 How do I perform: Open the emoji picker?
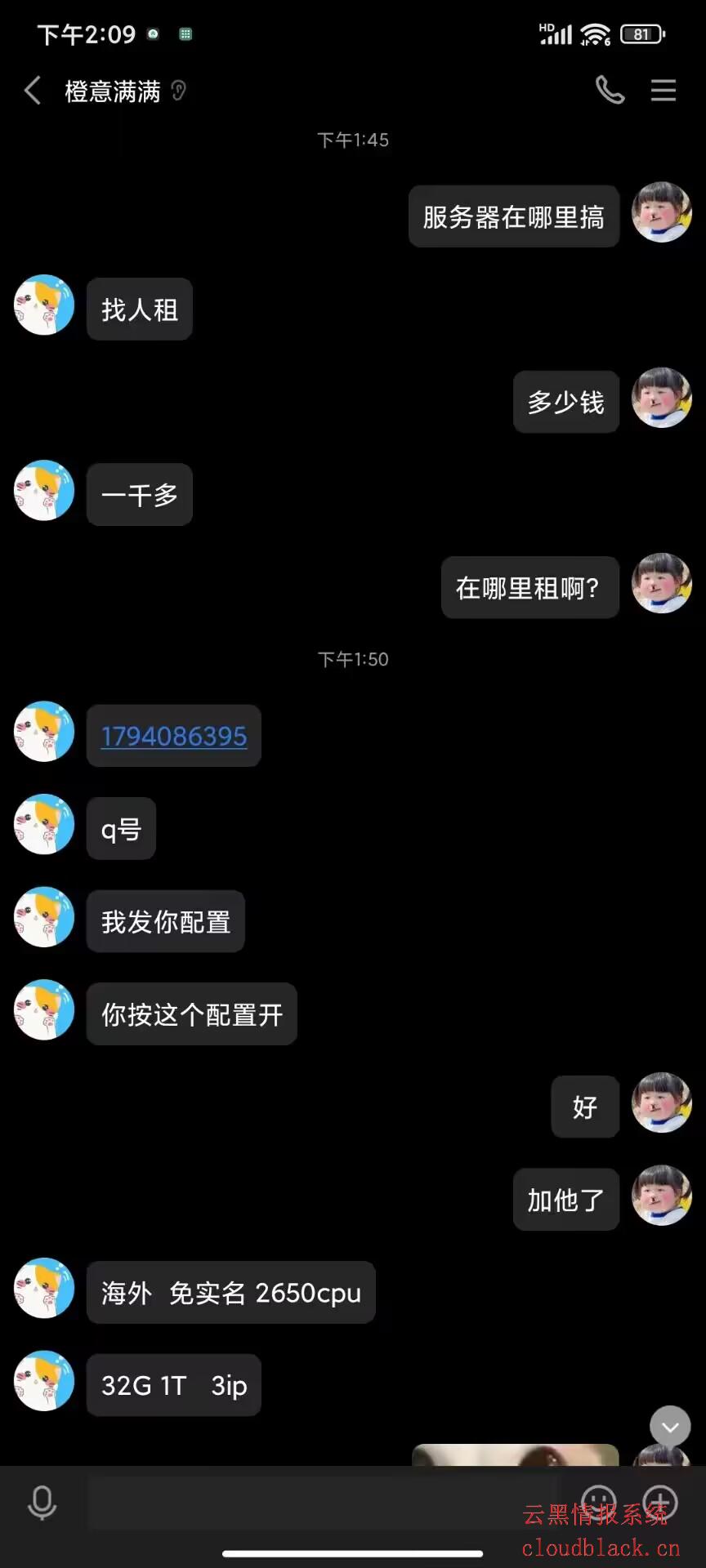pos(599,1502)
